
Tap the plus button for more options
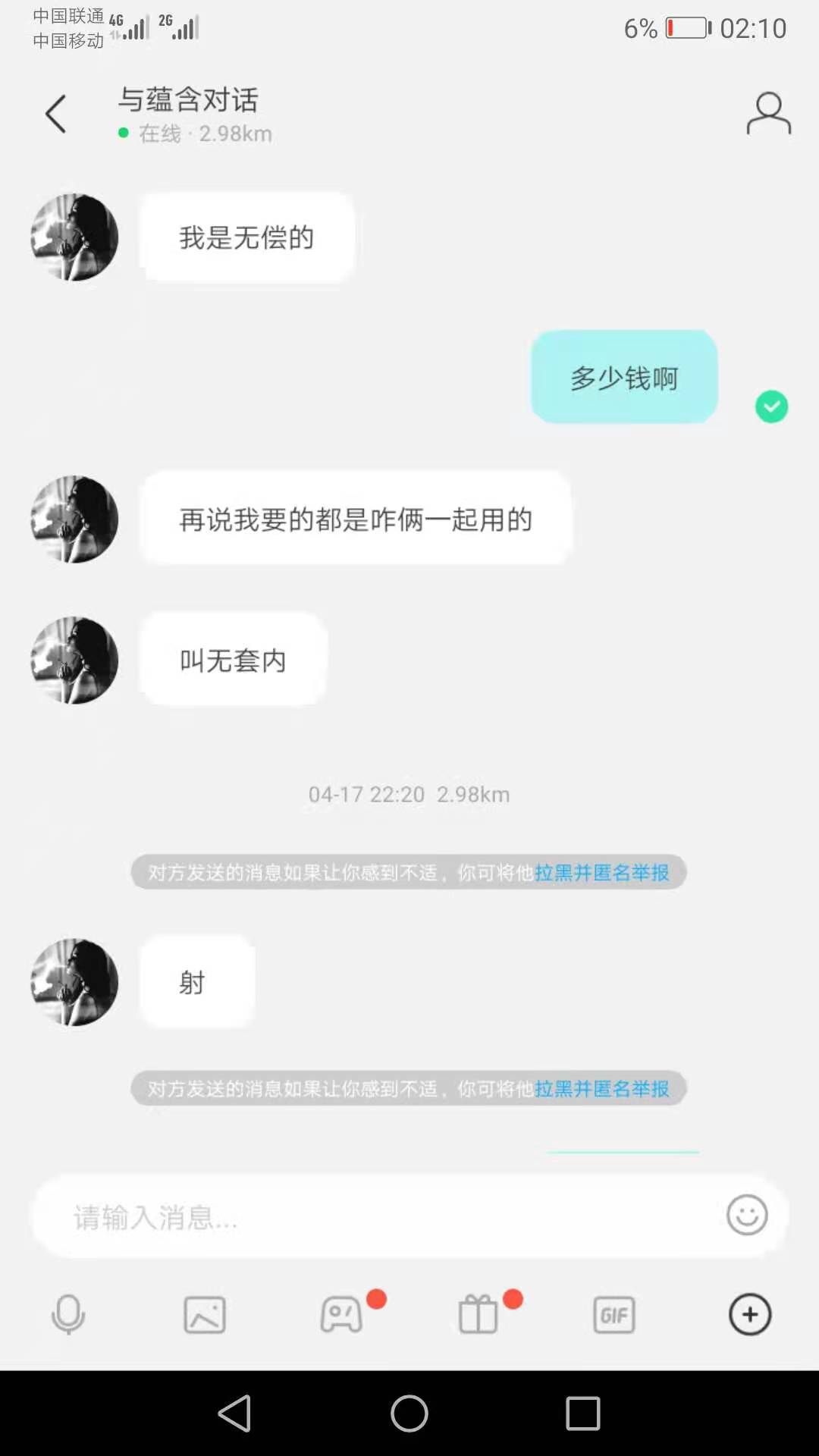point(749,1314)
